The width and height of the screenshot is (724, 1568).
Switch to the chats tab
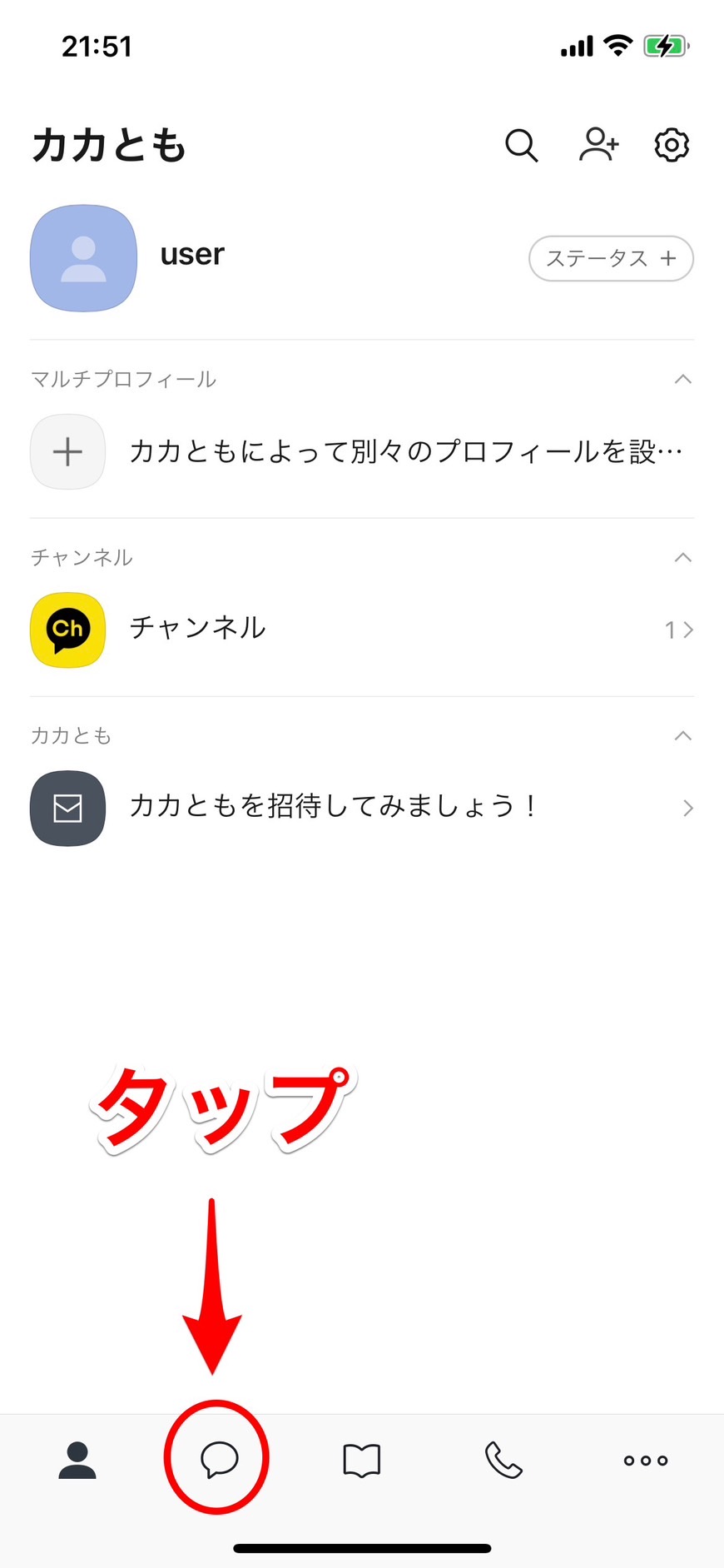click(x=219, y=1460)
